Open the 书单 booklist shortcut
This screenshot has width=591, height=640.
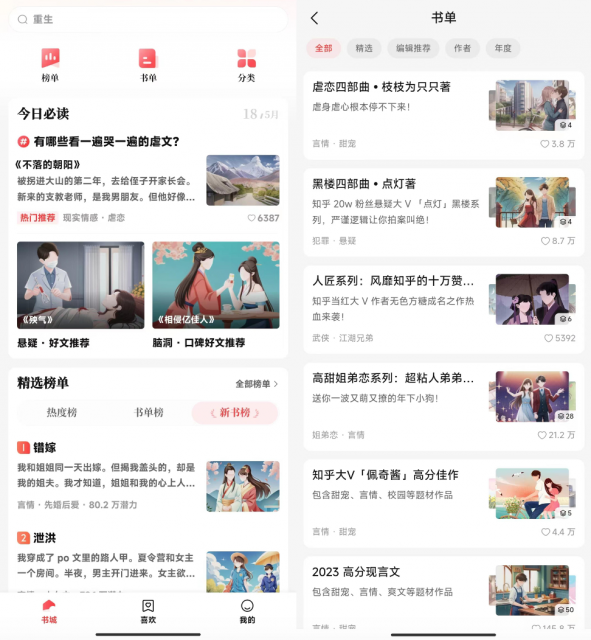pos(148,65)
